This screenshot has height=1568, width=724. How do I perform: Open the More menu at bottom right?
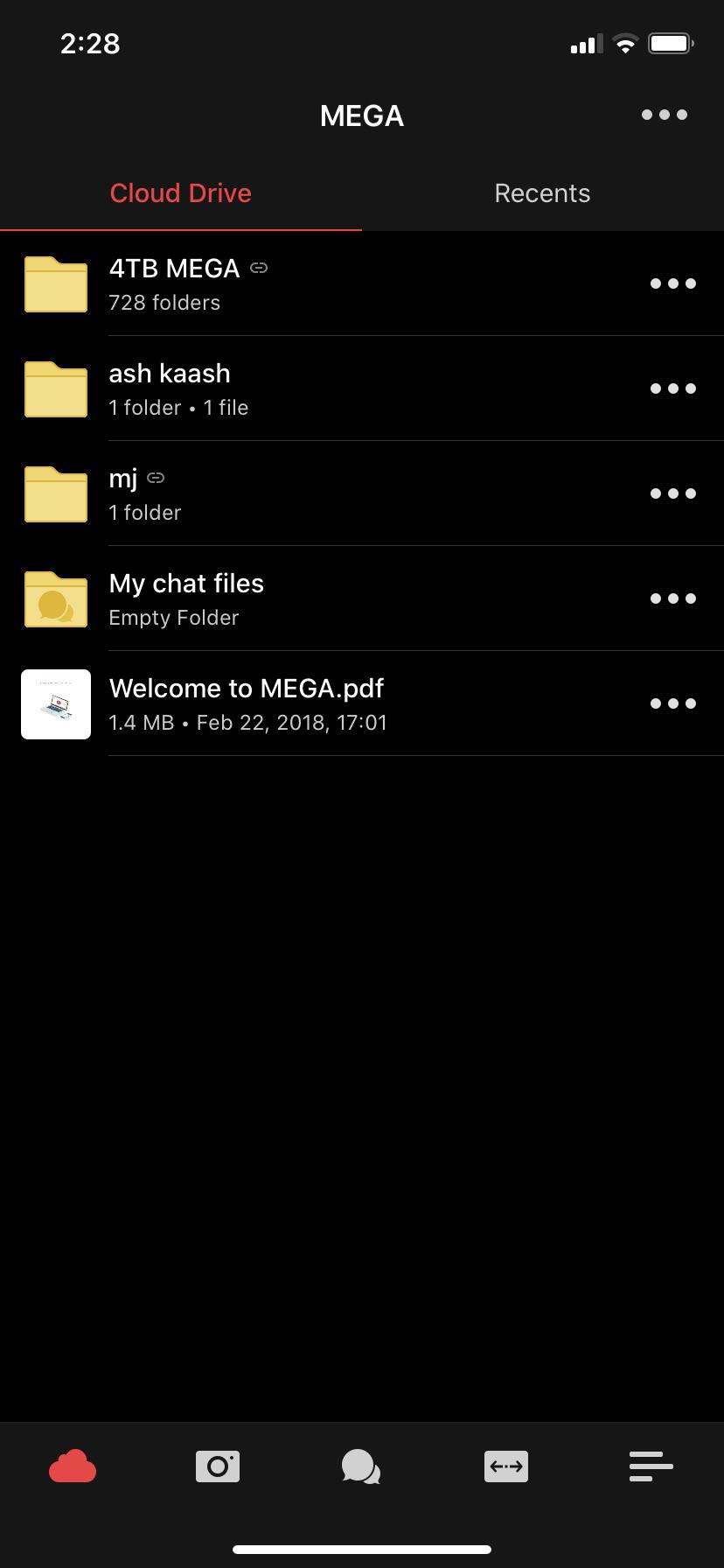pyautogui.click(x=651, y=1466)
